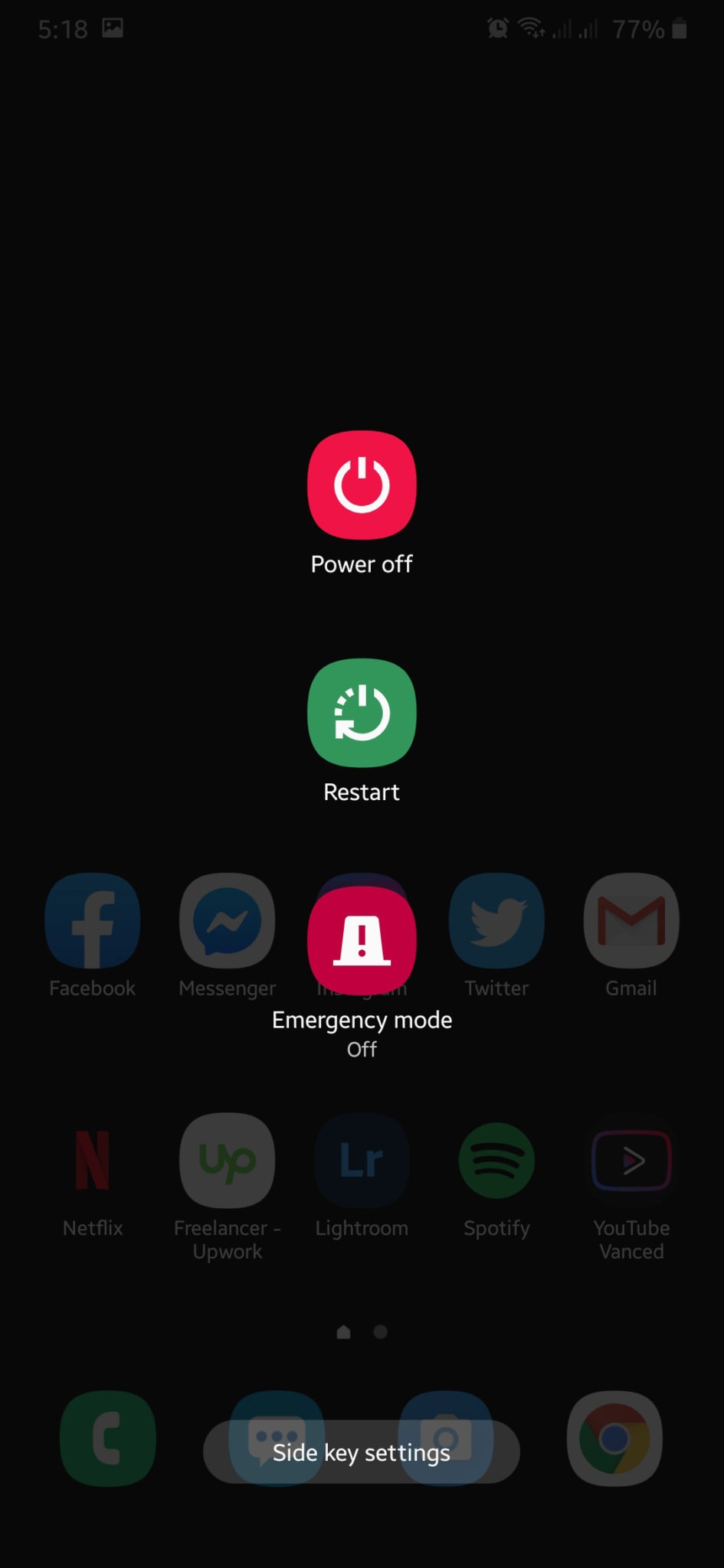Image resolution: width=724 pixels, height=1568 pixels.
Task: Open the Gmail app
Action: (631, 920)
